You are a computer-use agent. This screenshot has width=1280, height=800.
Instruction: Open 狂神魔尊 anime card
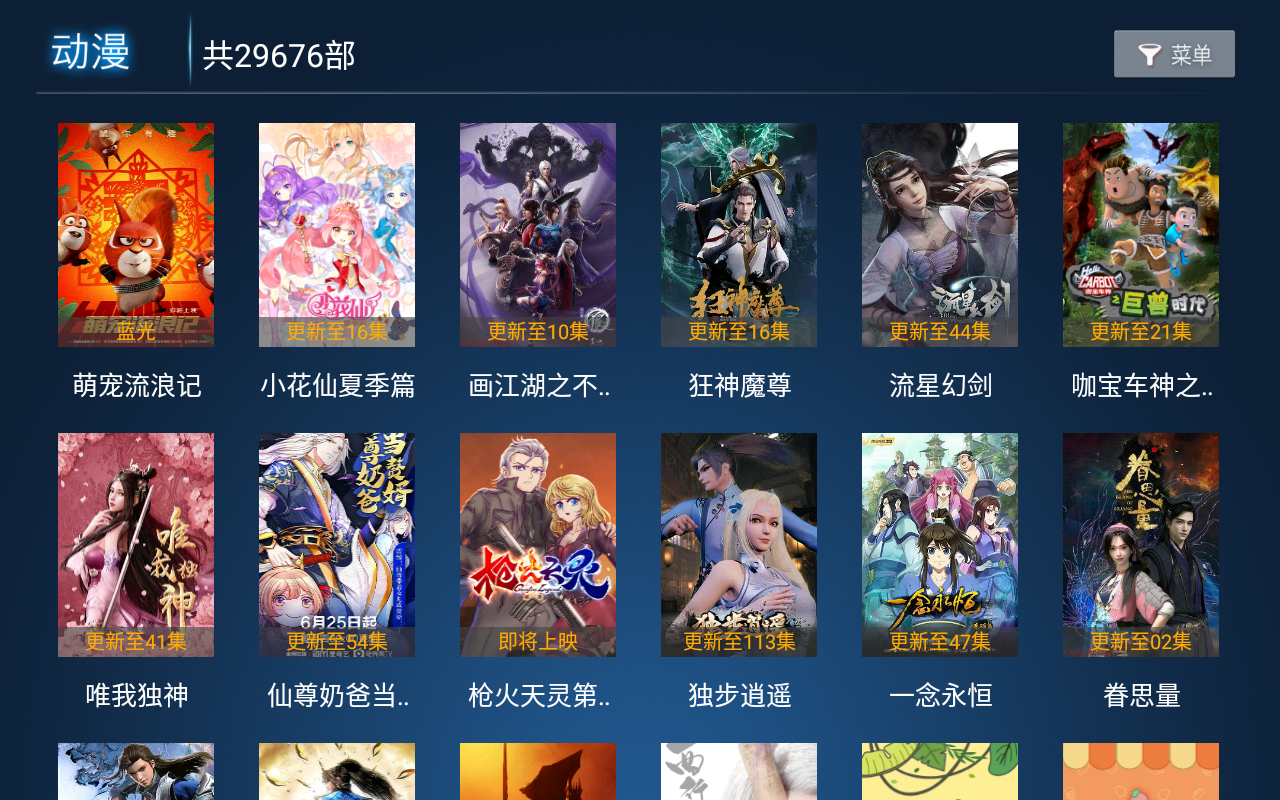(x=739, y=235)
